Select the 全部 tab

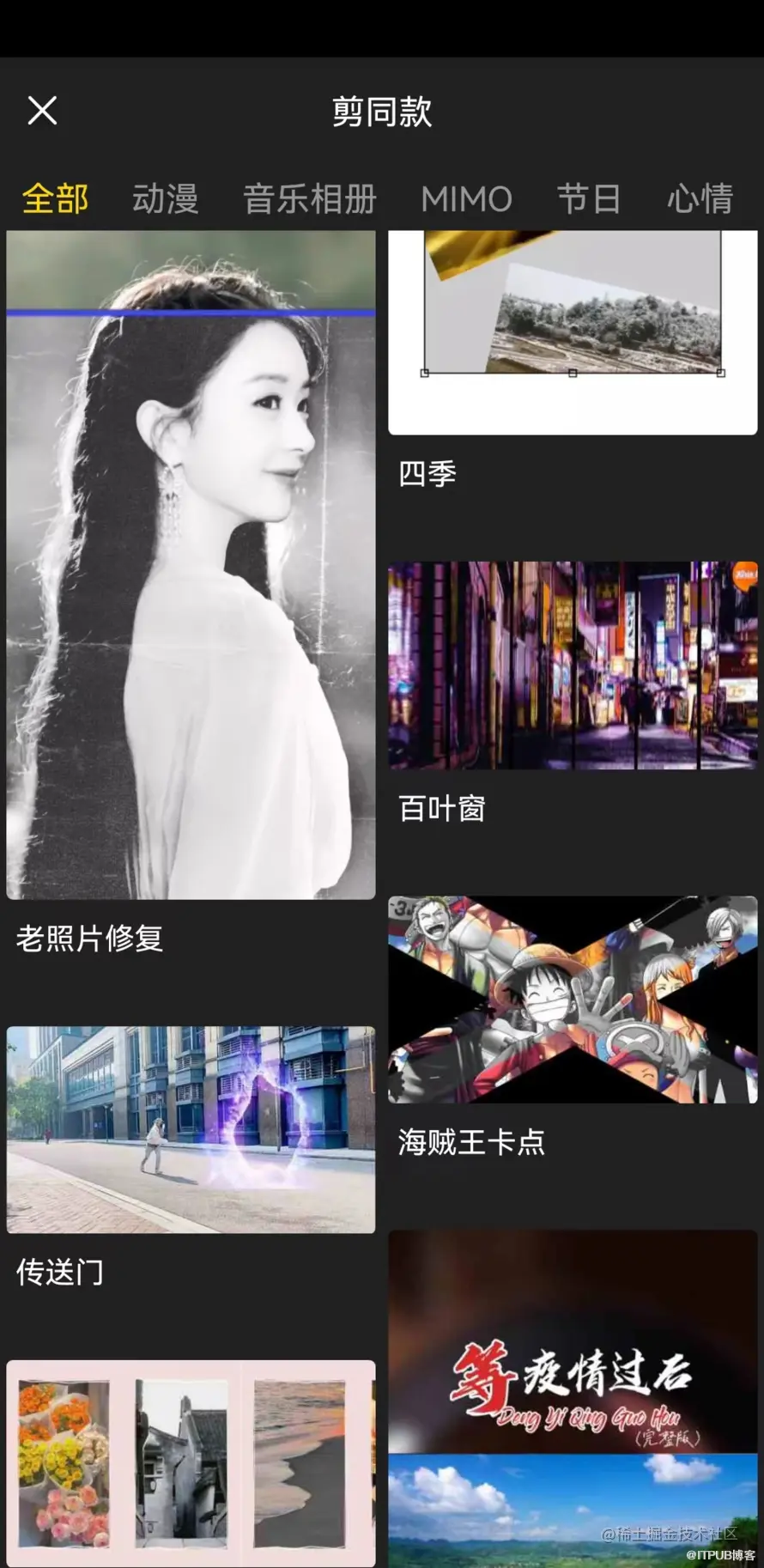55,199
